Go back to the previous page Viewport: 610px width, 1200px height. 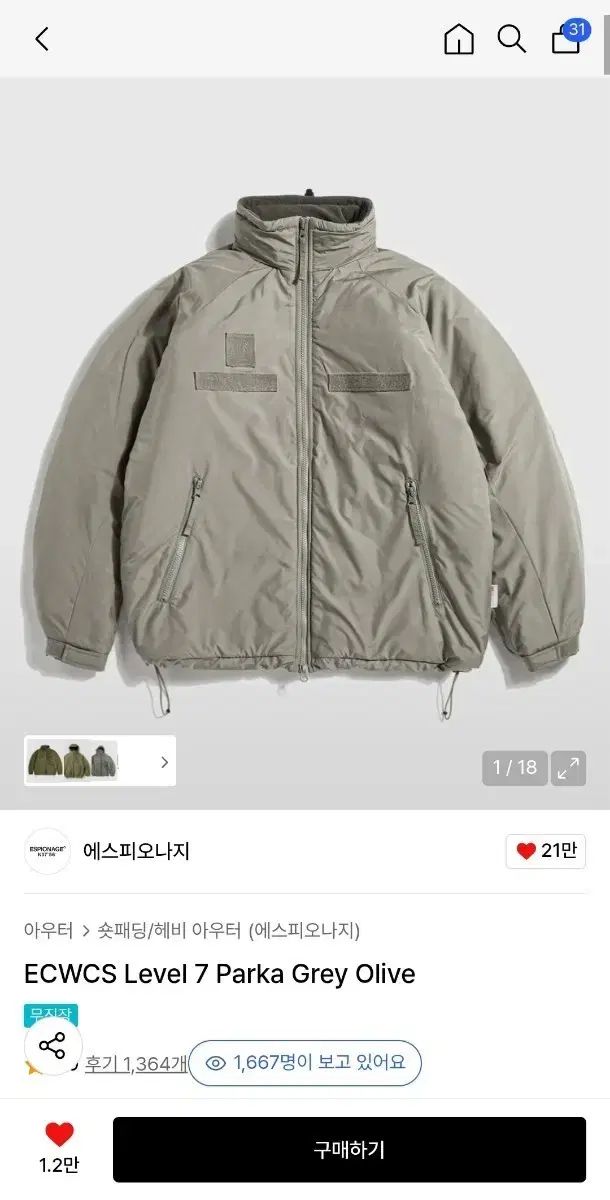(x=41, y=39)
